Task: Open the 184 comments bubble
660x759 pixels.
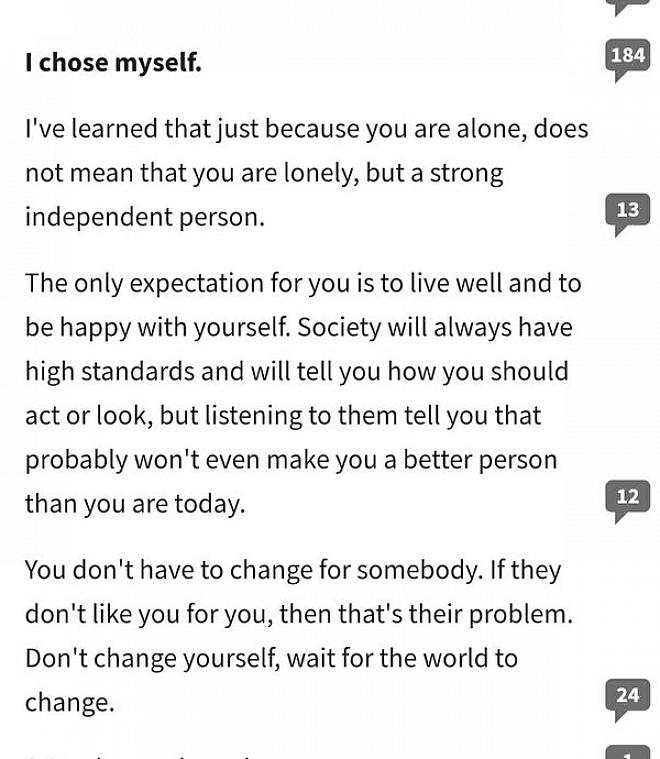Action: coord(627,56)
